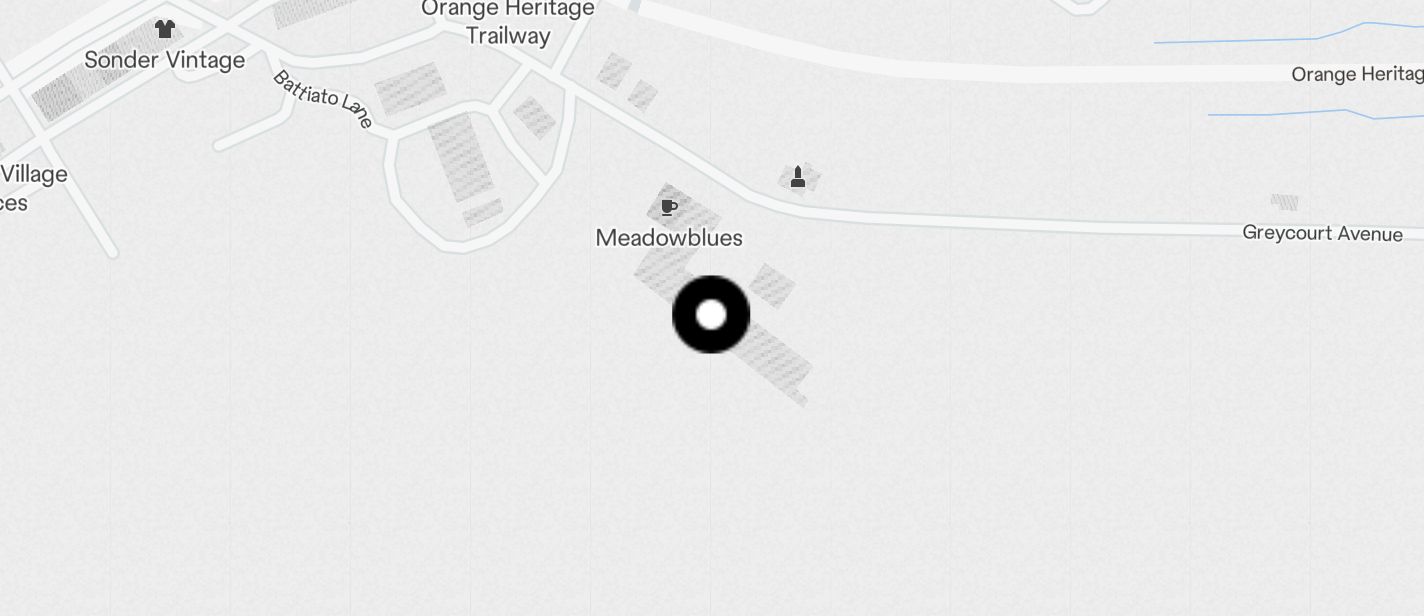This screenshot has height=616, width=1424.
Task: Tap the Meadowblues cafe marker
Action: pyautogui.click(x=669, y=208)
